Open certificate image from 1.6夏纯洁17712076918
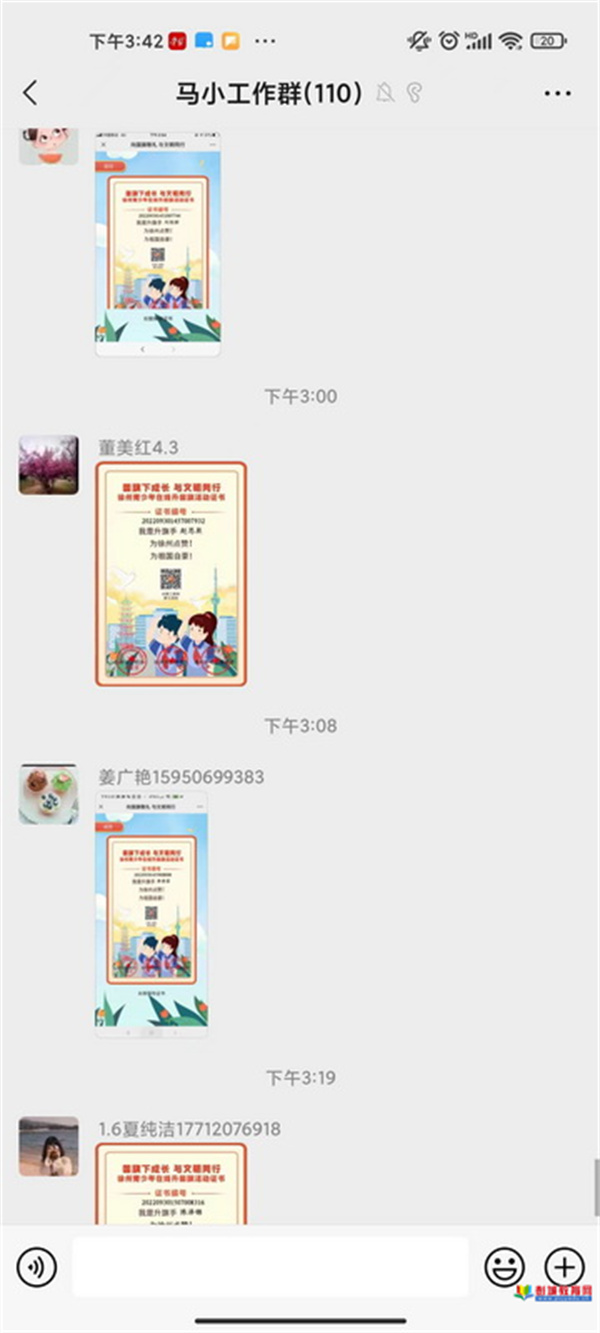Image resolution: width=600 pixels, height=1333 pixels. (171, 1184)
